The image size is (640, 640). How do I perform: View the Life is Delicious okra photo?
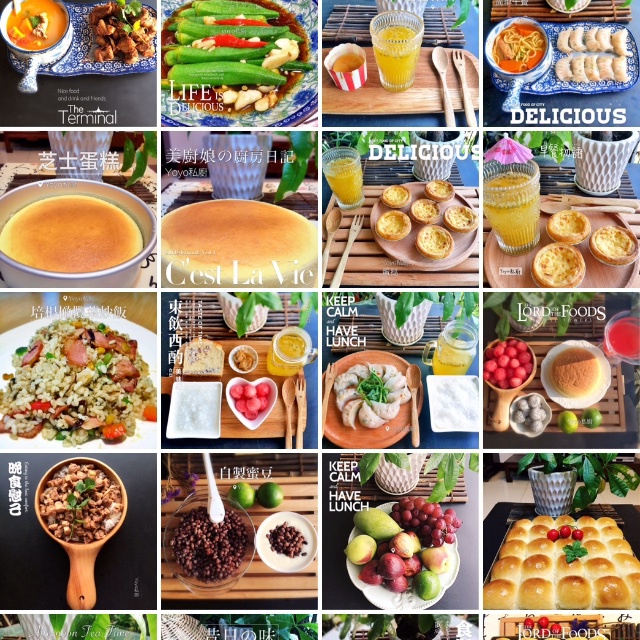pos(239,63)
